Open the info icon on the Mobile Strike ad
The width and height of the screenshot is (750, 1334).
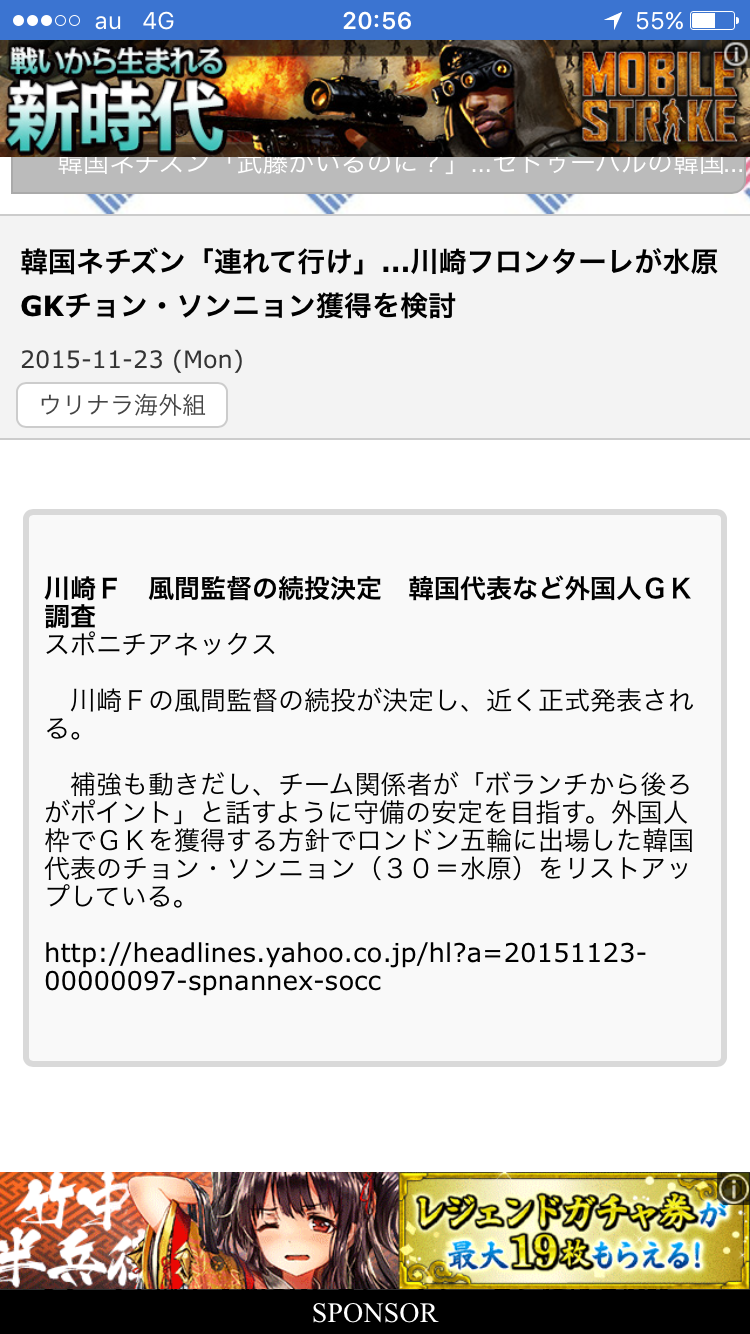(736, 54)
